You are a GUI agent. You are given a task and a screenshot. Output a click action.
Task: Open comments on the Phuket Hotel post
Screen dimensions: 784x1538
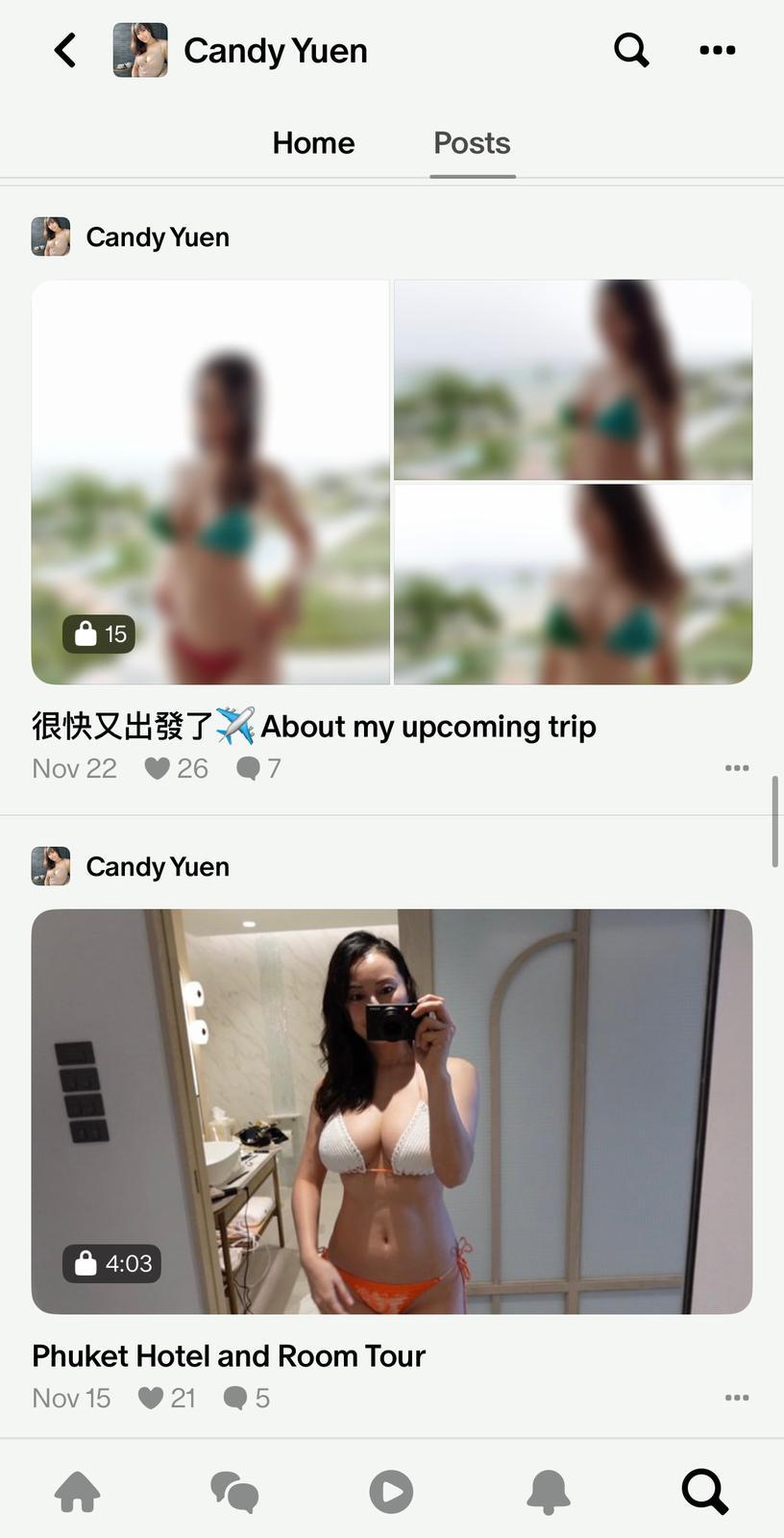235,1397
